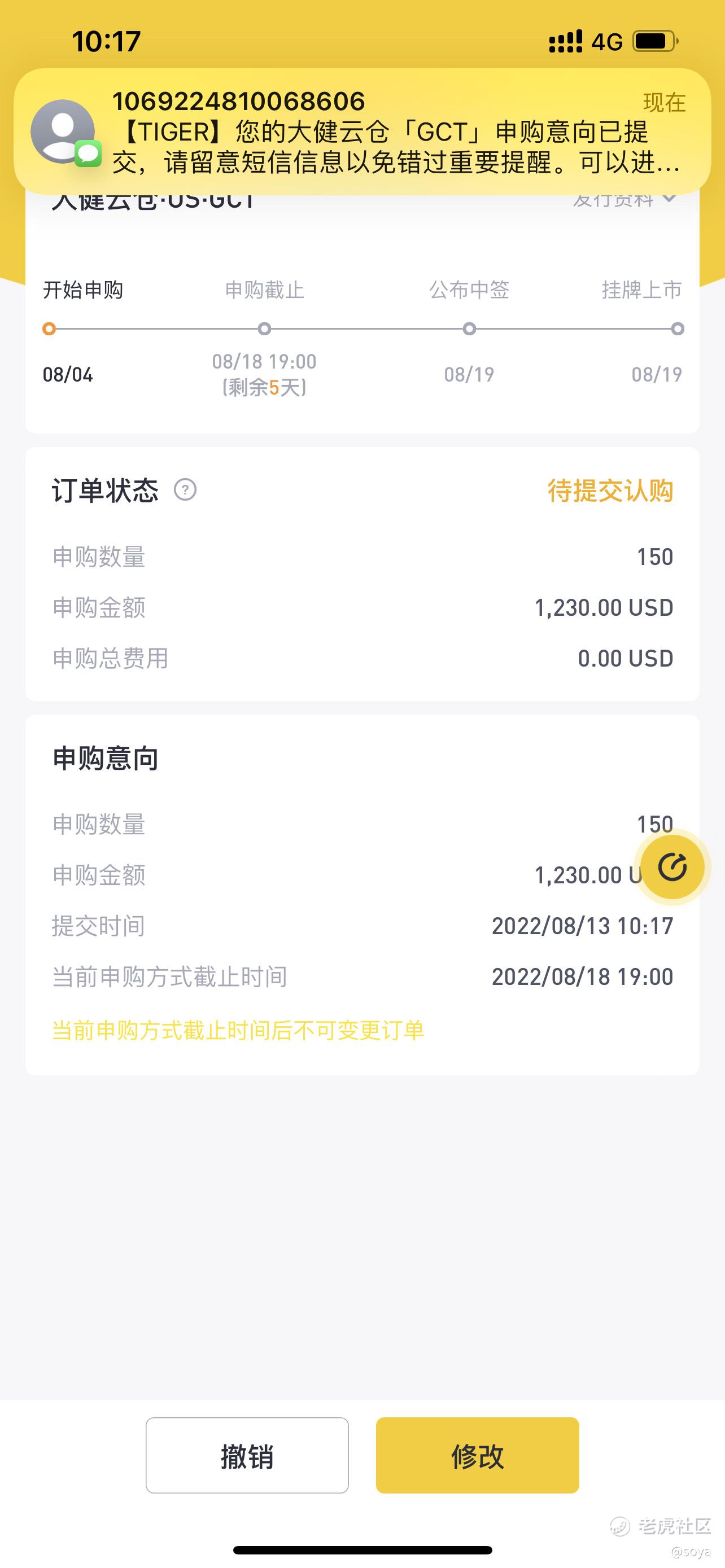Tap 撤销 to cancel the subscription order

(247, 1455)
